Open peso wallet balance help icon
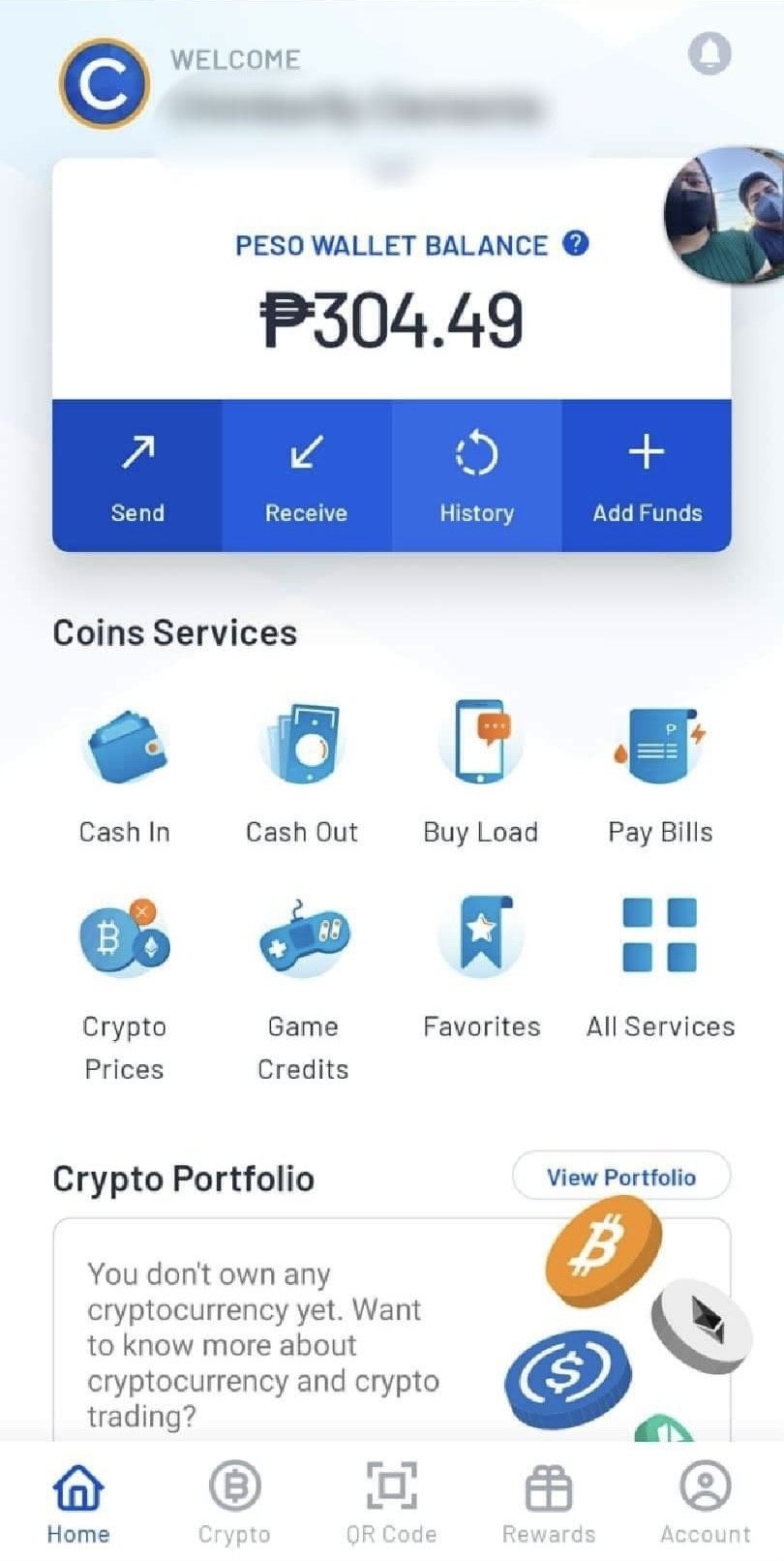The image size is (784, 1561). (576, 243)
